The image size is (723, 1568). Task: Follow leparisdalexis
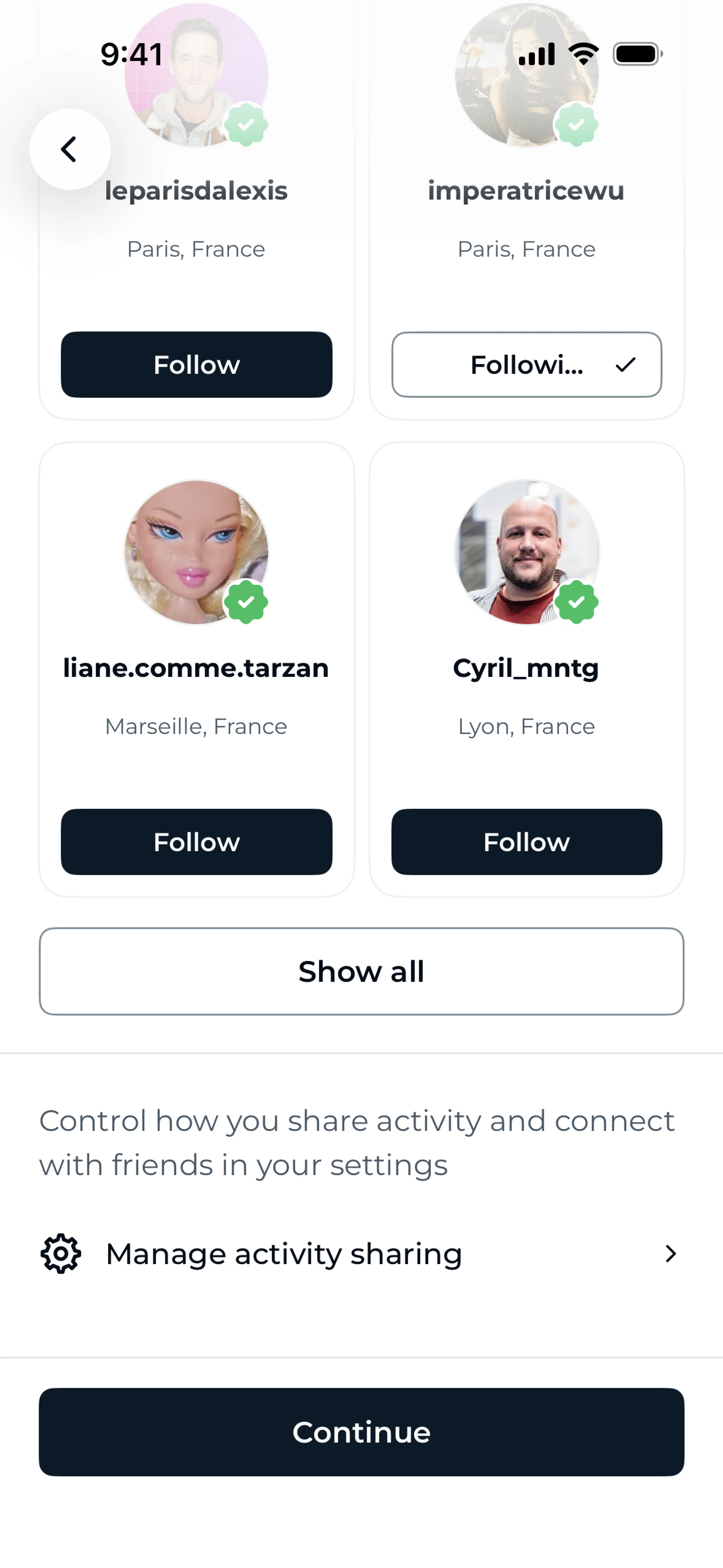(x=196, y=365)
